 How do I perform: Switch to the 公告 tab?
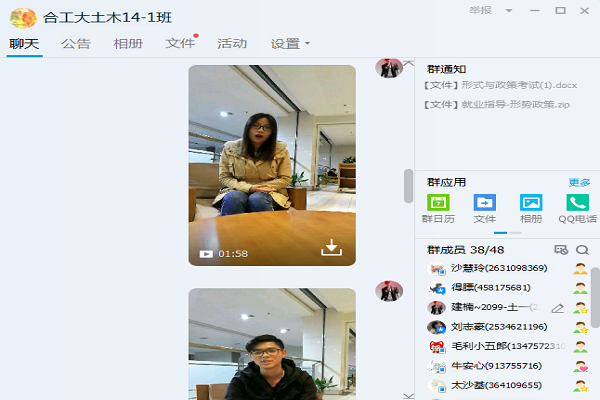[75, 44]
